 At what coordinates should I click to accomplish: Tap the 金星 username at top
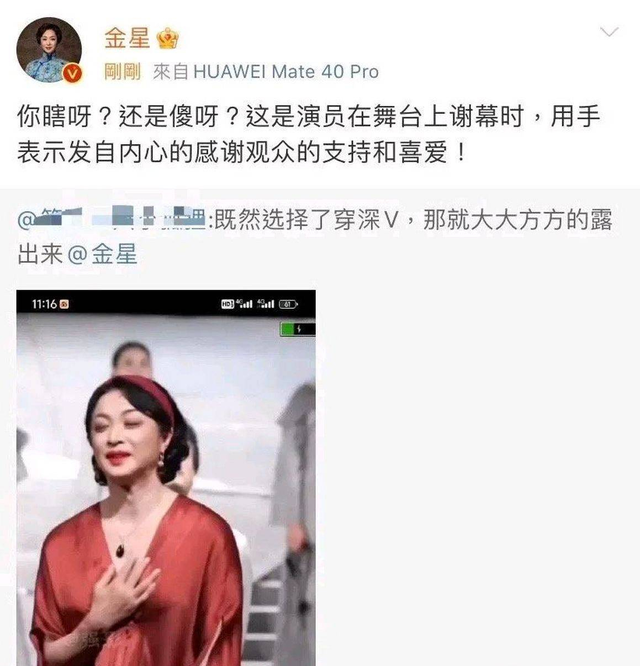click(x=127, y=38)
